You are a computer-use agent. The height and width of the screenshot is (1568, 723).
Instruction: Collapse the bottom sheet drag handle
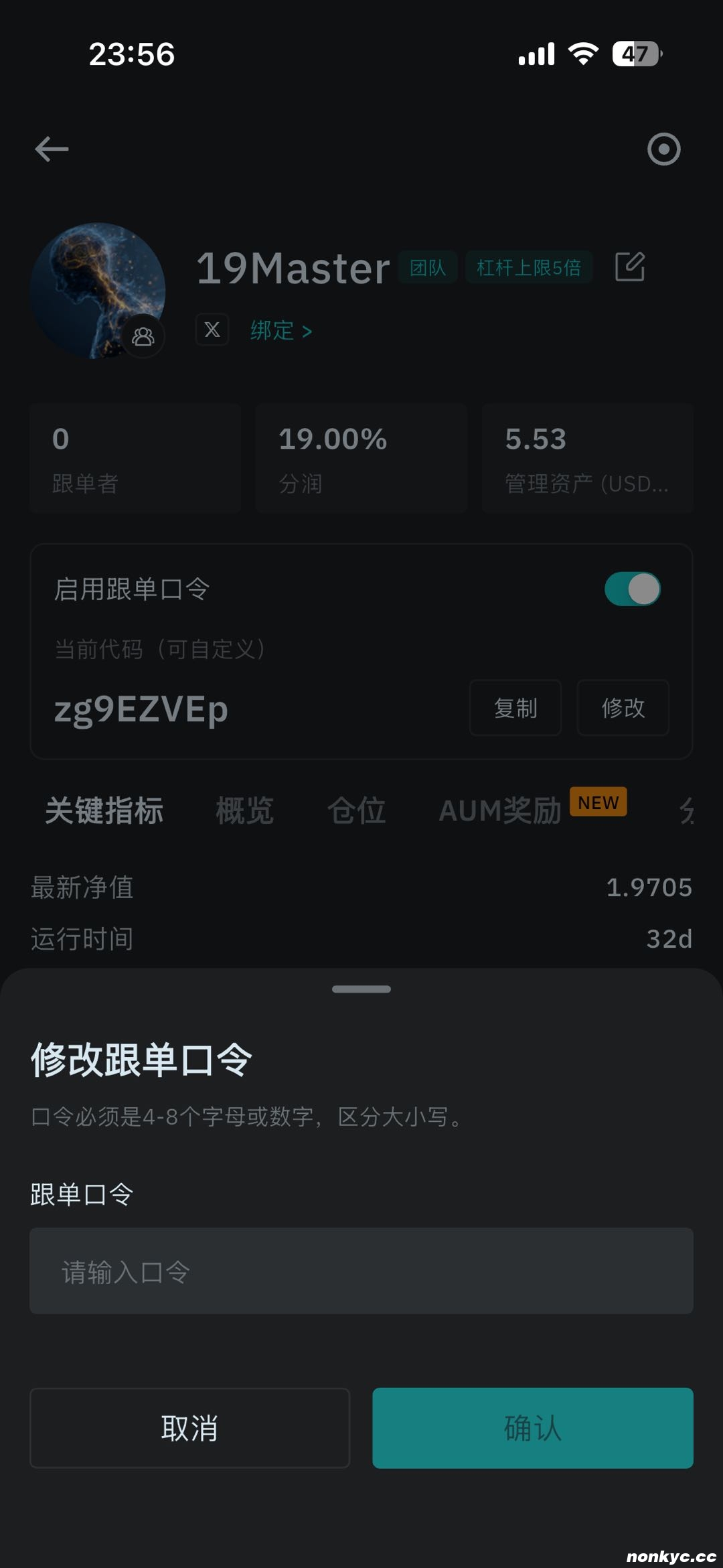click(x=361, y=989)
